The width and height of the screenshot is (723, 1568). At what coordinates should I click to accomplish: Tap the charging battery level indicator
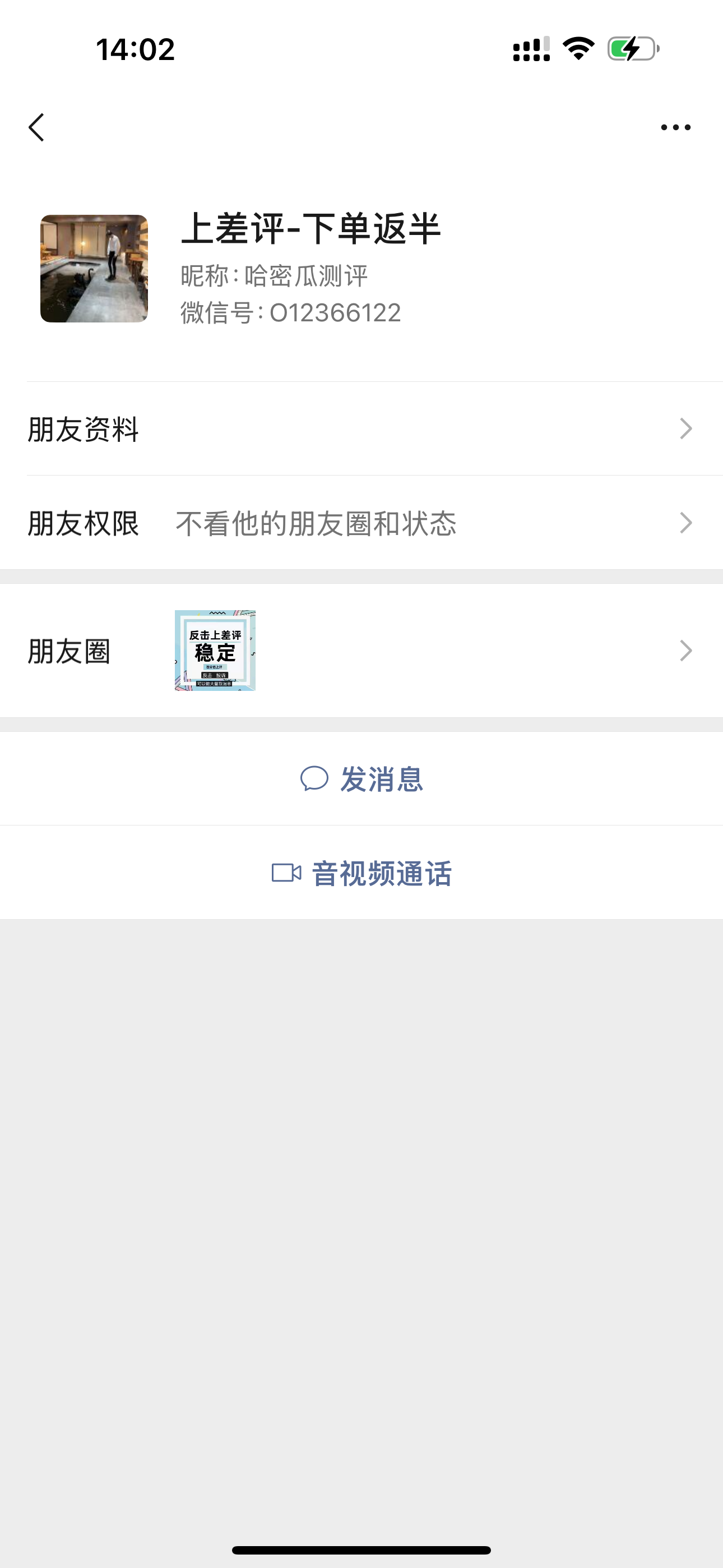[x=631, y=49]
